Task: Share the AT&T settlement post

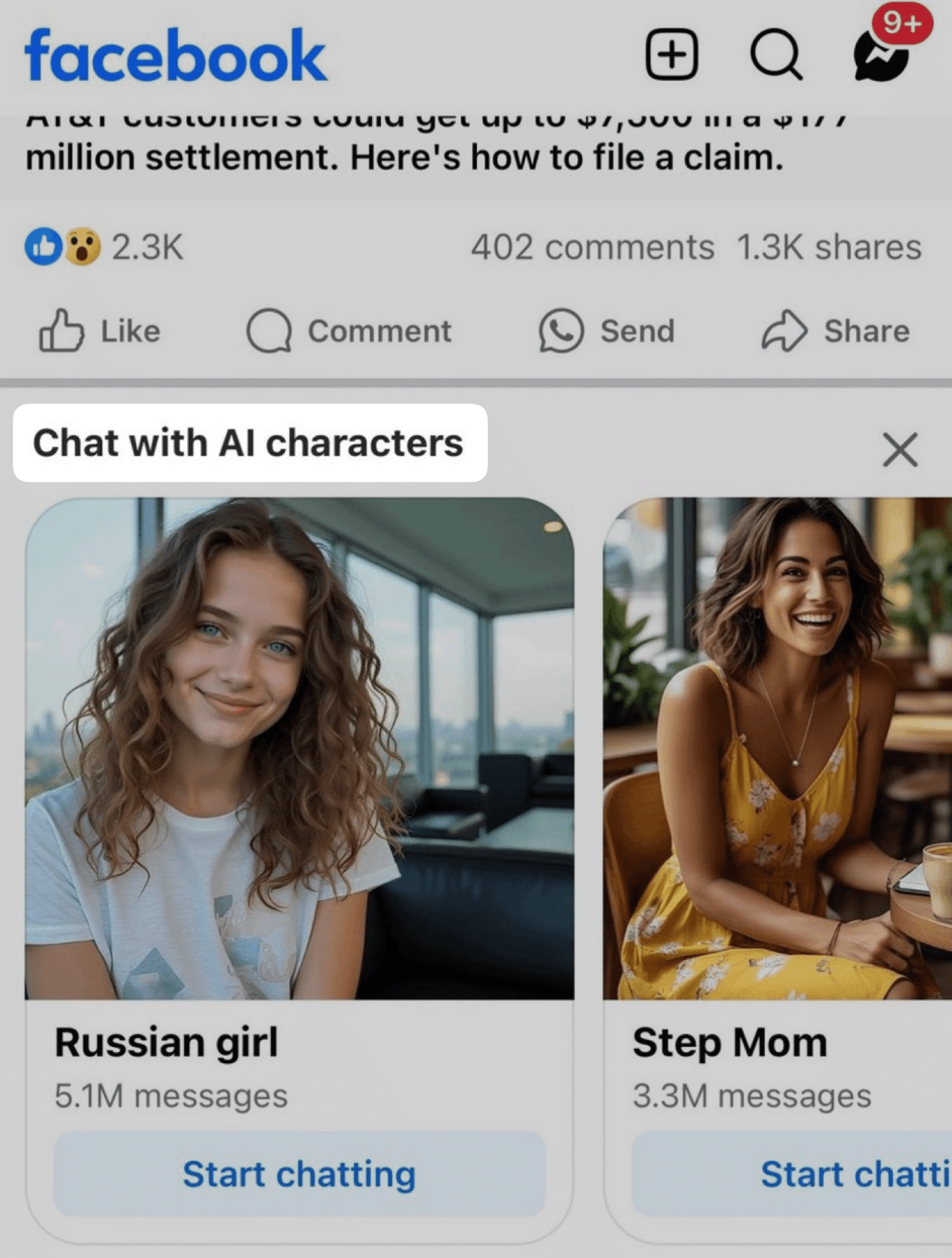Action: (x=835, y=331)
